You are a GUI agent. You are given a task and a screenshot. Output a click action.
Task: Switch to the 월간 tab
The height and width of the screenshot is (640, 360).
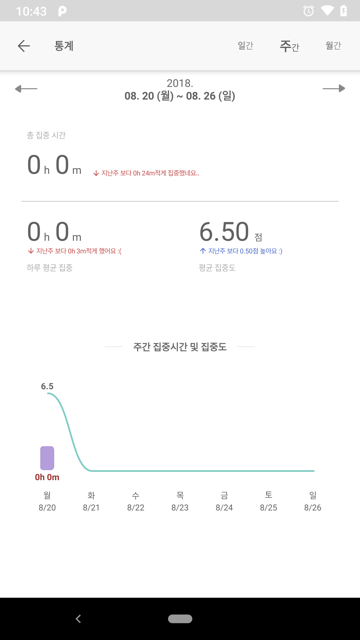333,46
